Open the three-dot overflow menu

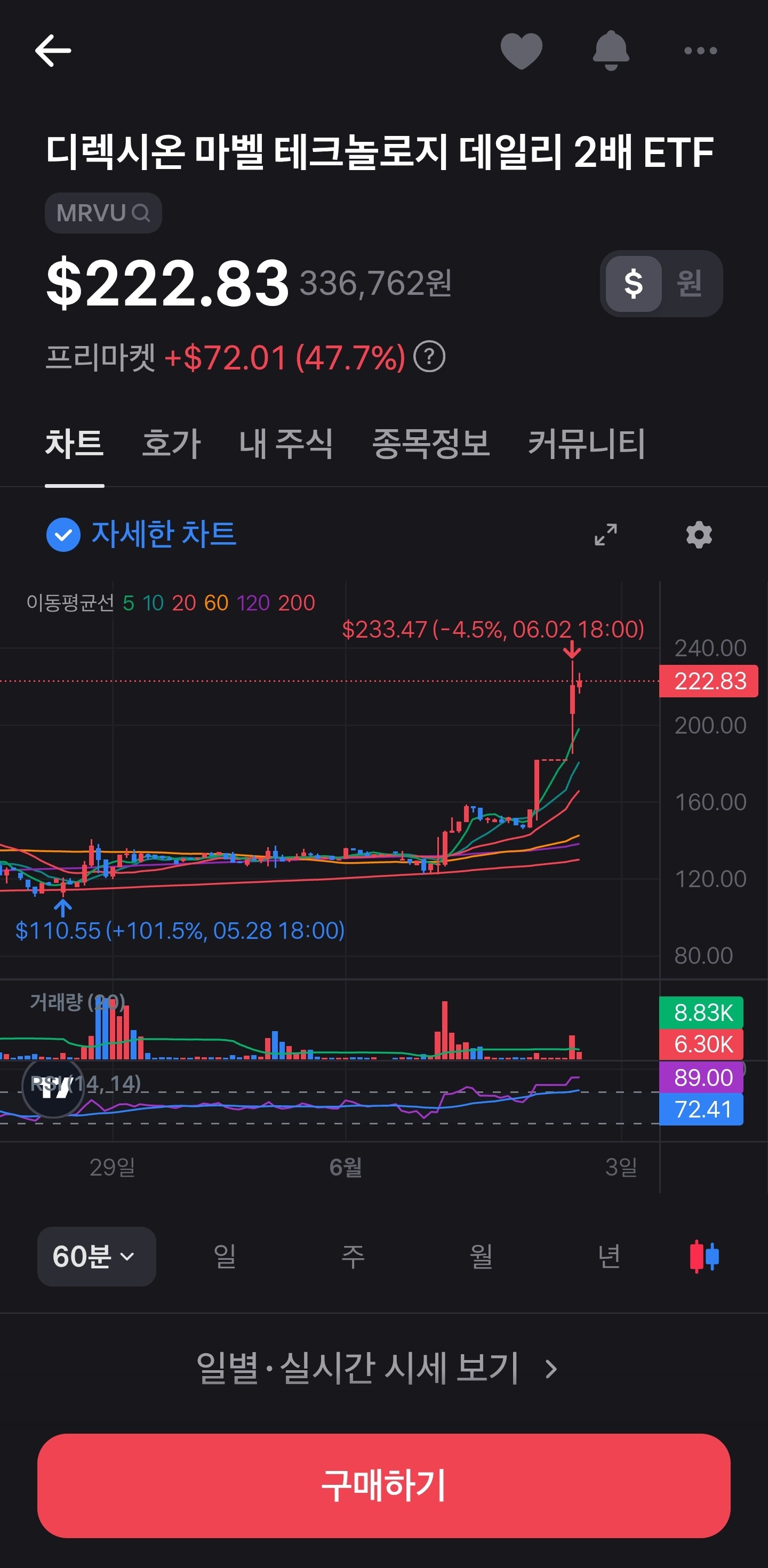[x=700, y=51]
